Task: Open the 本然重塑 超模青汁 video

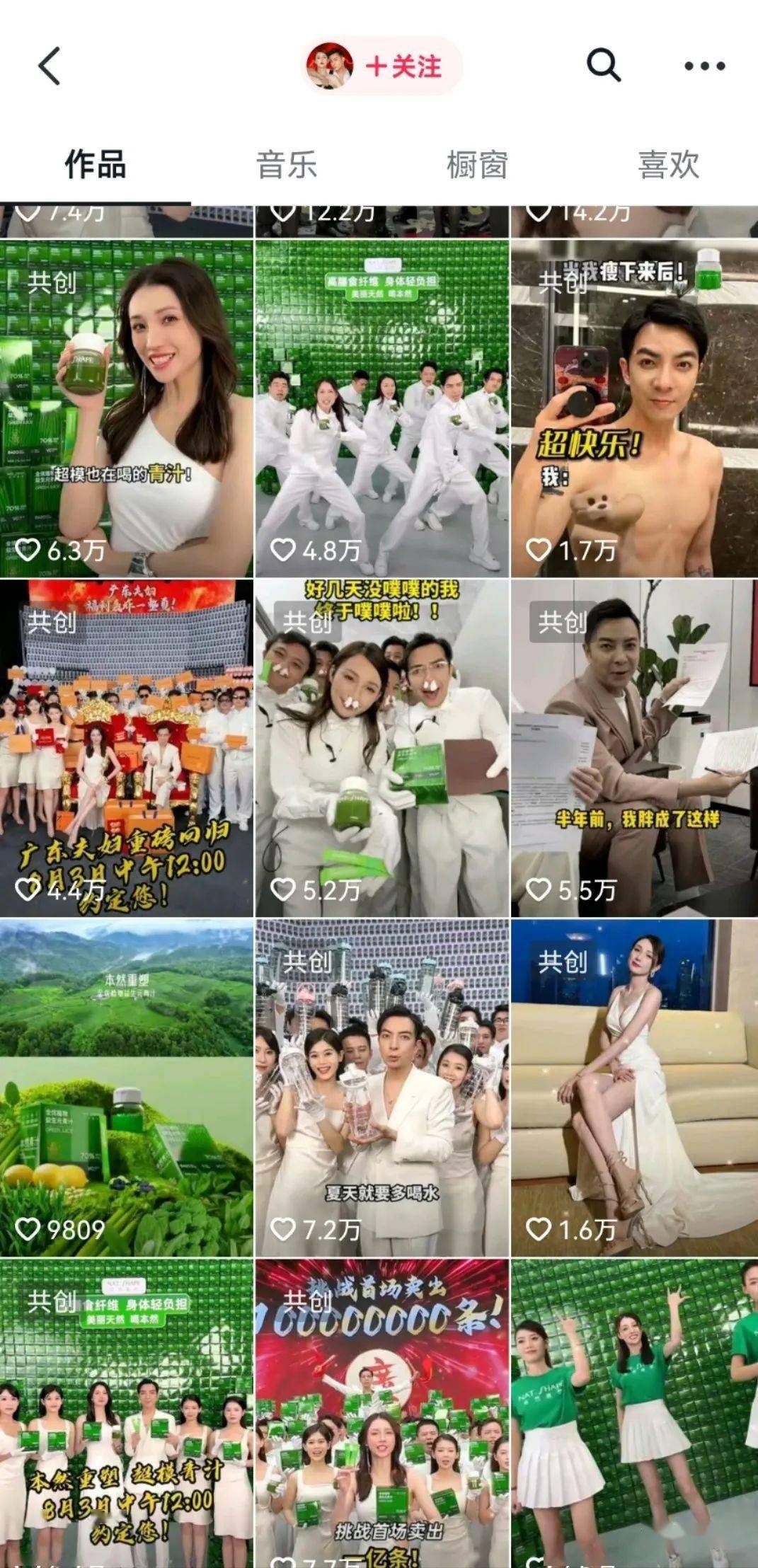Action: point(126,1415)
